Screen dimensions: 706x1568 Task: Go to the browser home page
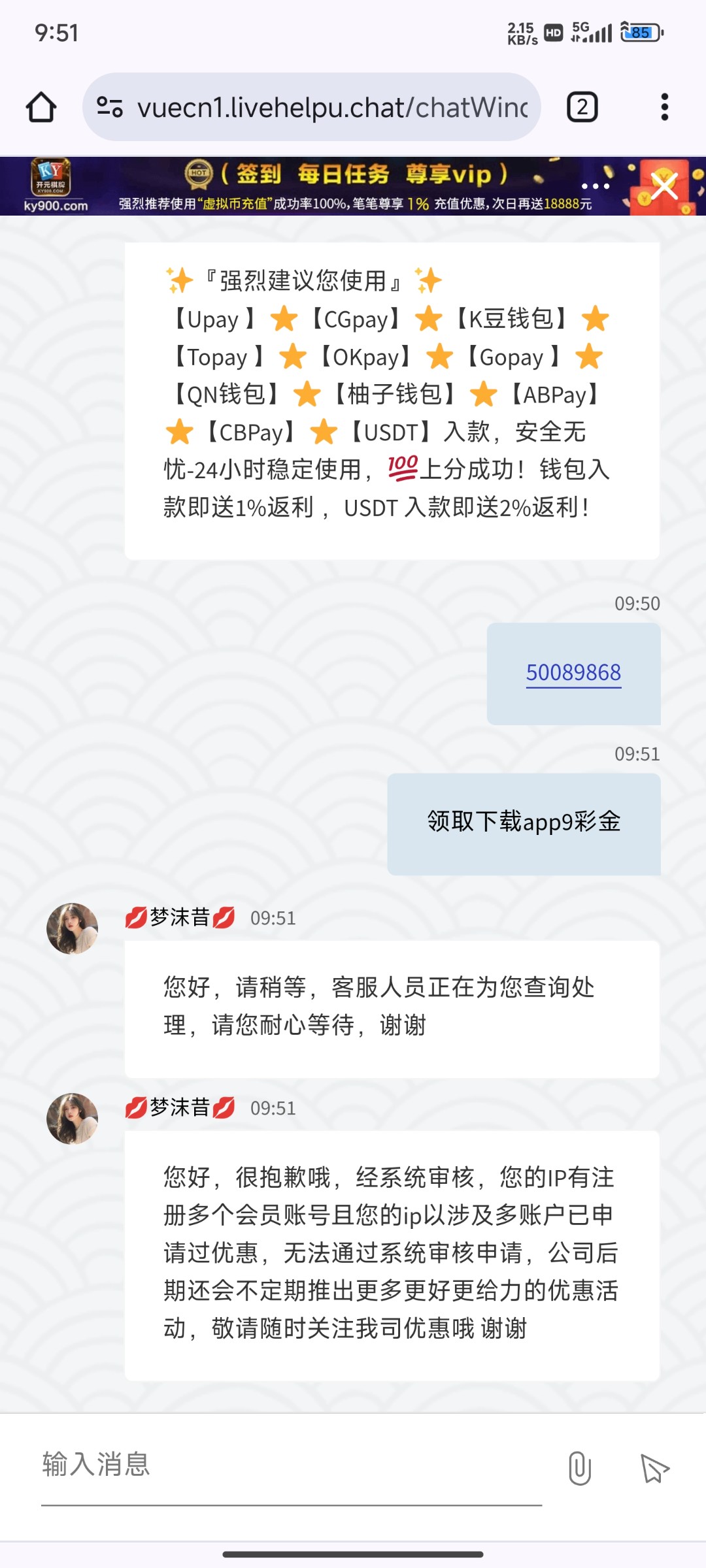pos(41,107)
